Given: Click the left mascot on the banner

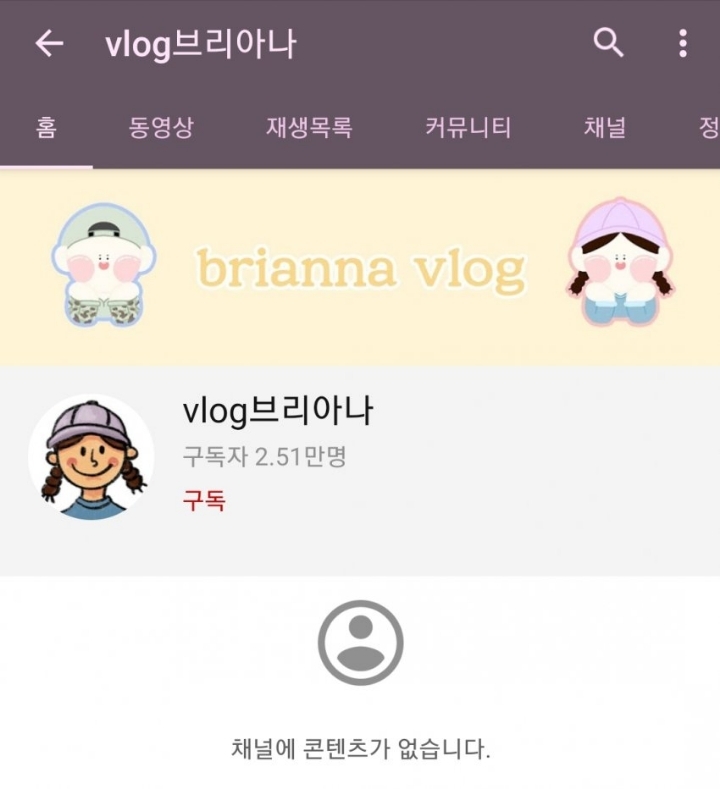Looking at the screenshot, I should [x=108, y=265].
